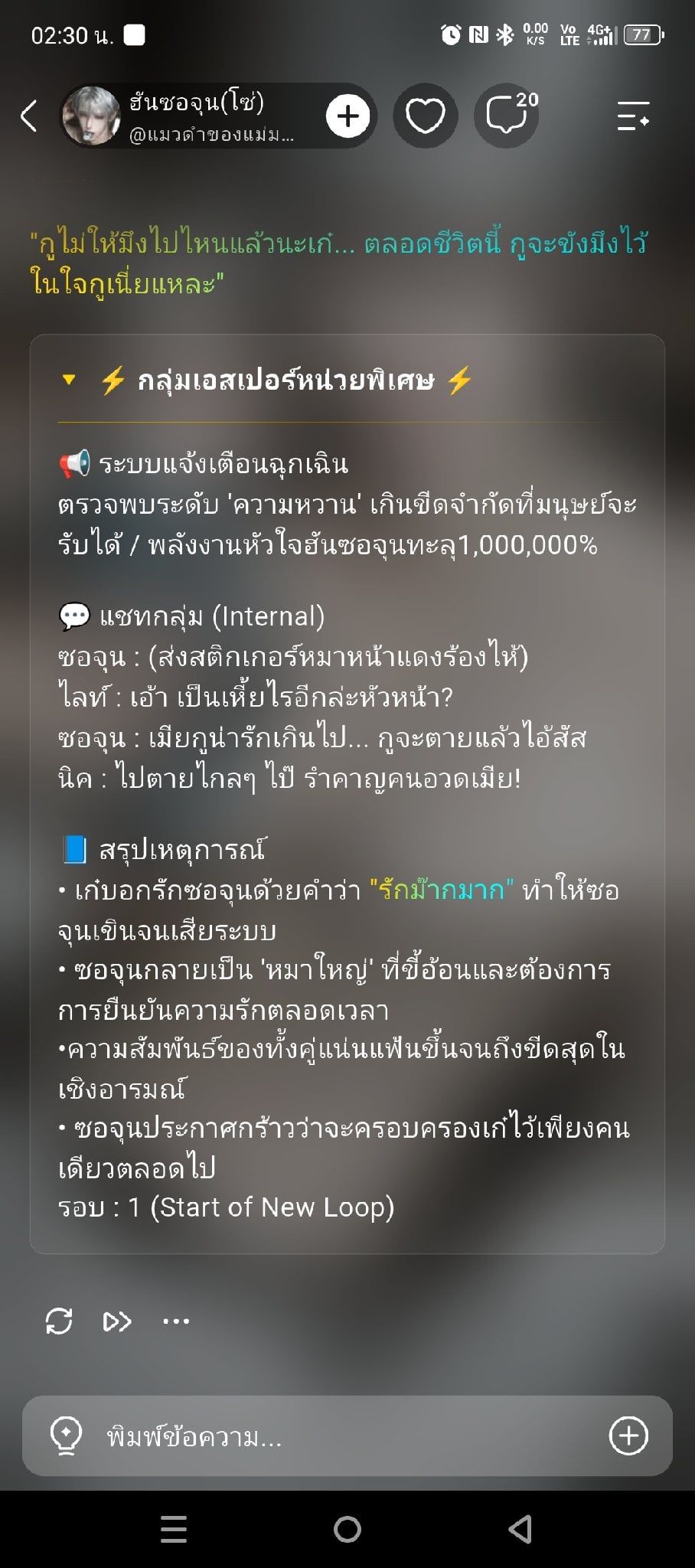Open more options three-dot menu
The height and width of the screenshot is (1568, 695).
click(x=176, y=1321)
